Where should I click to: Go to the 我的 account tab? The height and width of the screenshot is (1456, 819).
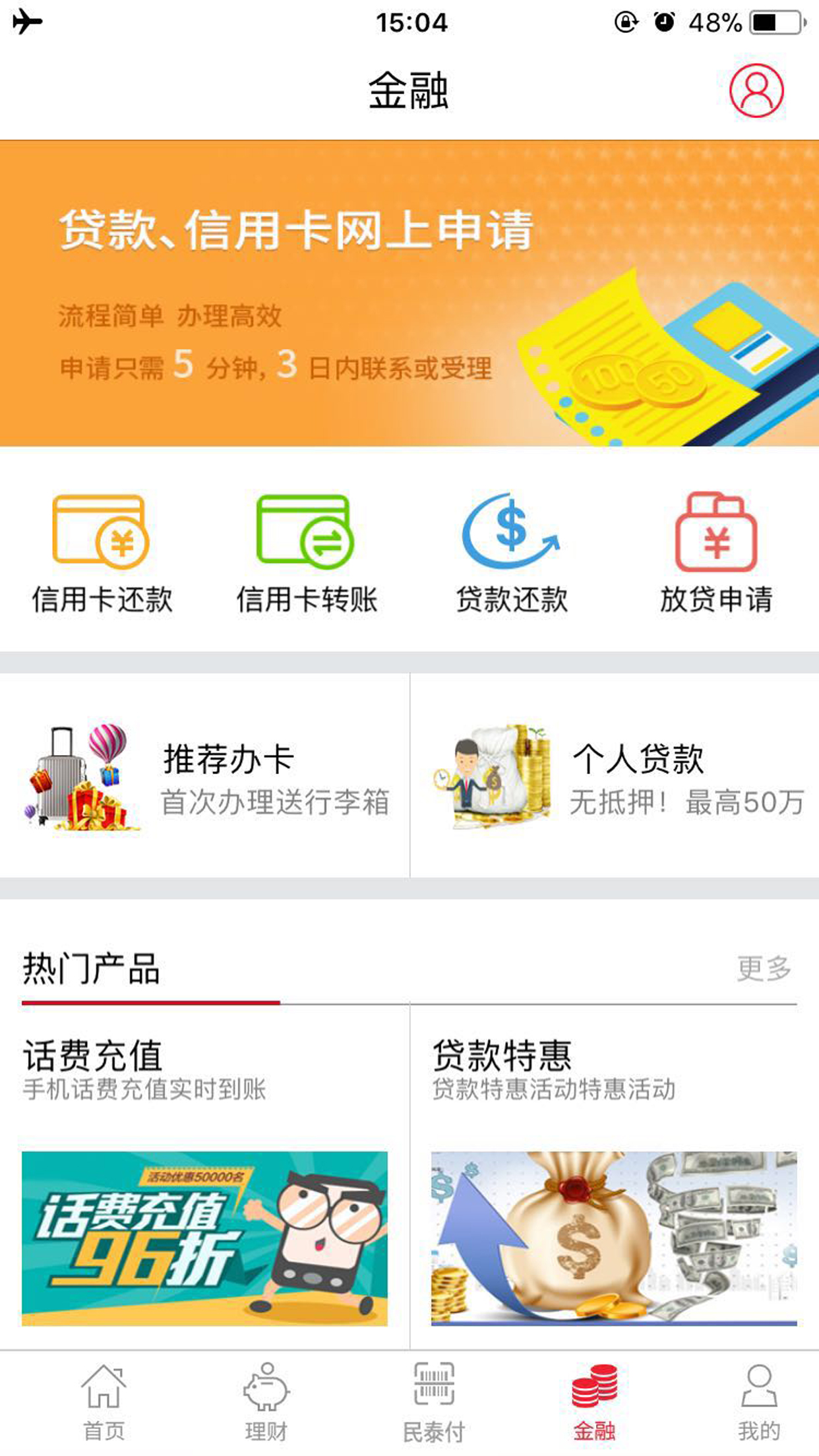tap(759, 1402)
